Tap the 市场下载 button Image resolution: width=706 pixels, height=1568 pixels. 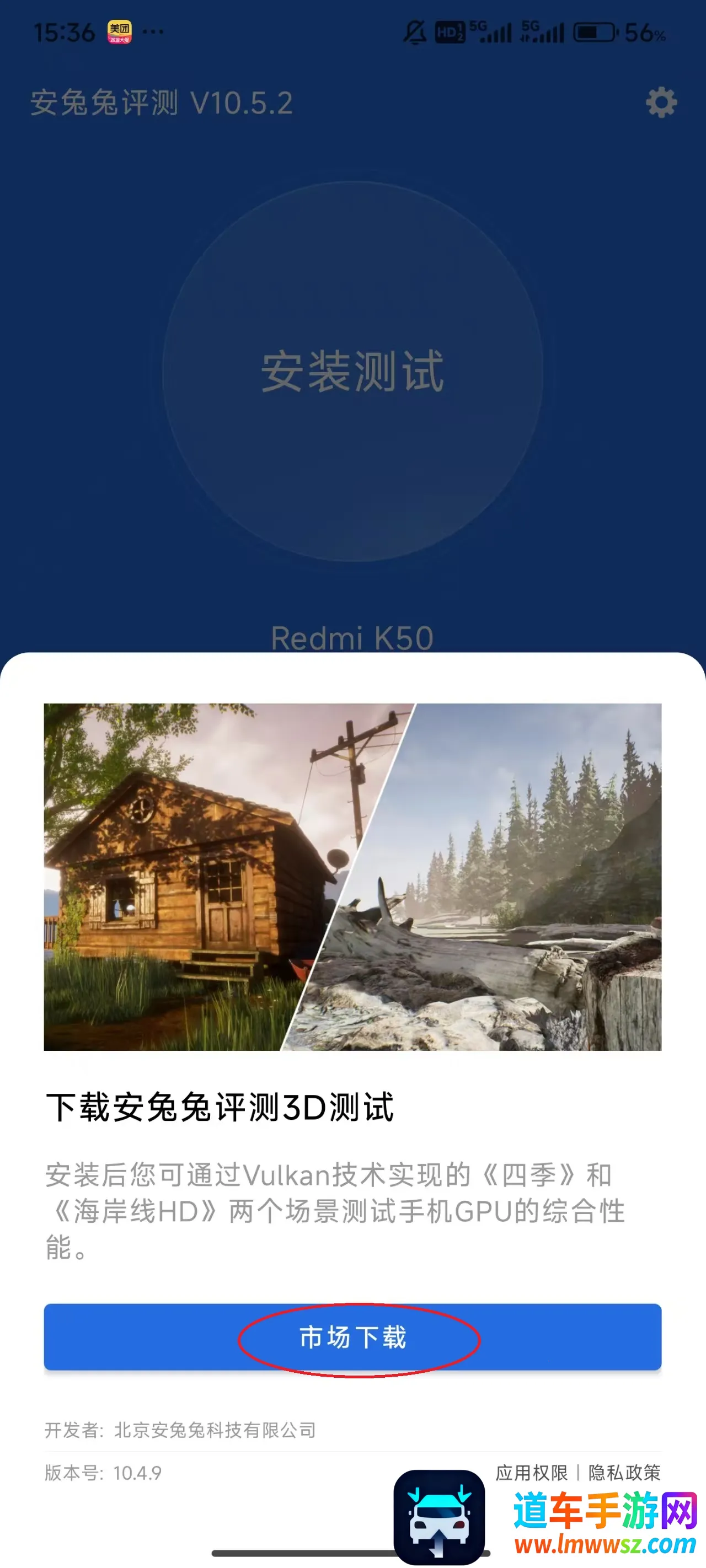(x=352, y=1338)
